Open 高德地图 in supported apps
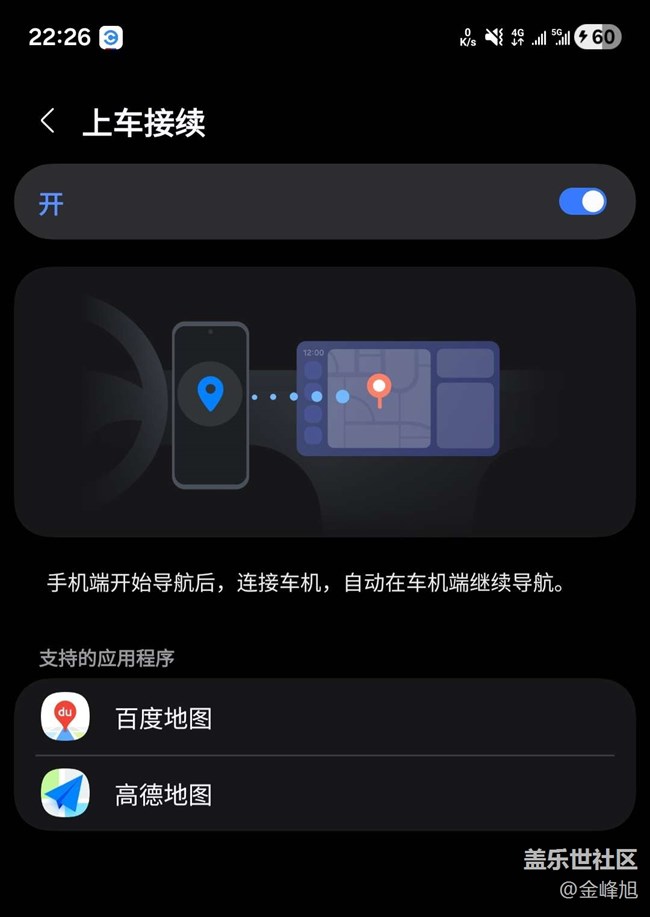The height and width of the screenshot is (917, 650). [x=325, y=794]
